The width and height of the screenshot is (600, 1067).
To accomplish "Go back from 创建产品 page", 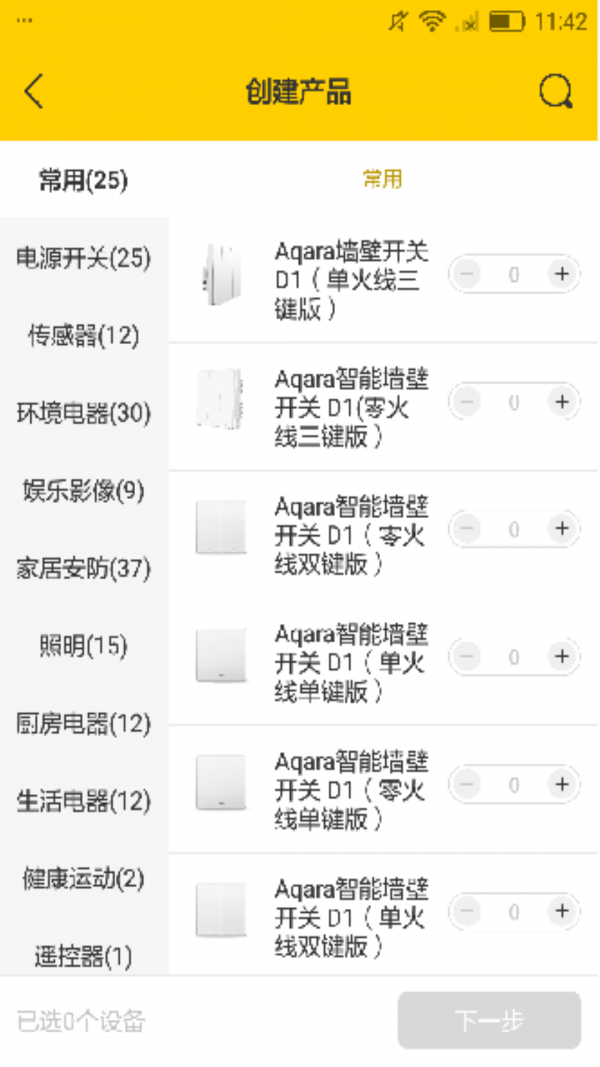I will coord(35,92).
